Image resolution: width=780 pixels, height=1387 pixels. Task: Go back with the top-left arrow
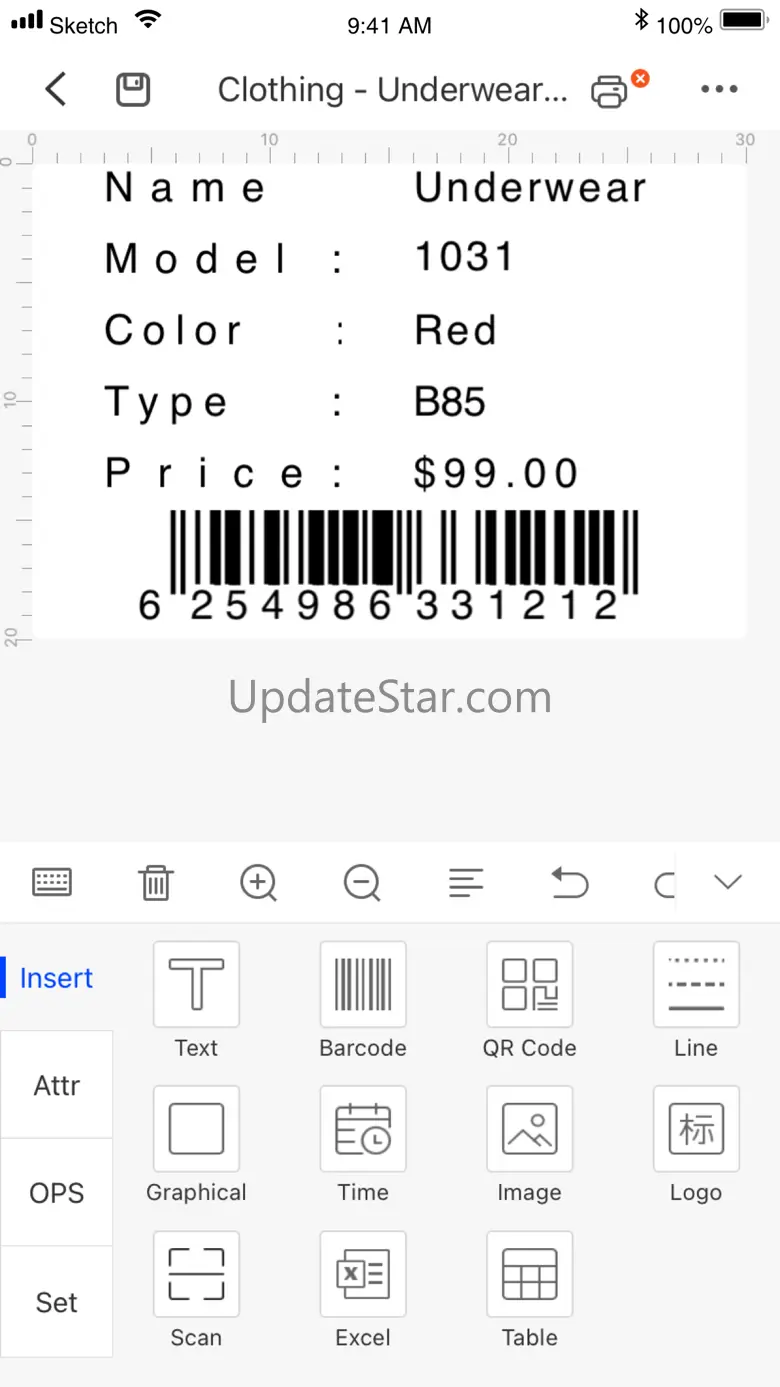tap(56, 90)
